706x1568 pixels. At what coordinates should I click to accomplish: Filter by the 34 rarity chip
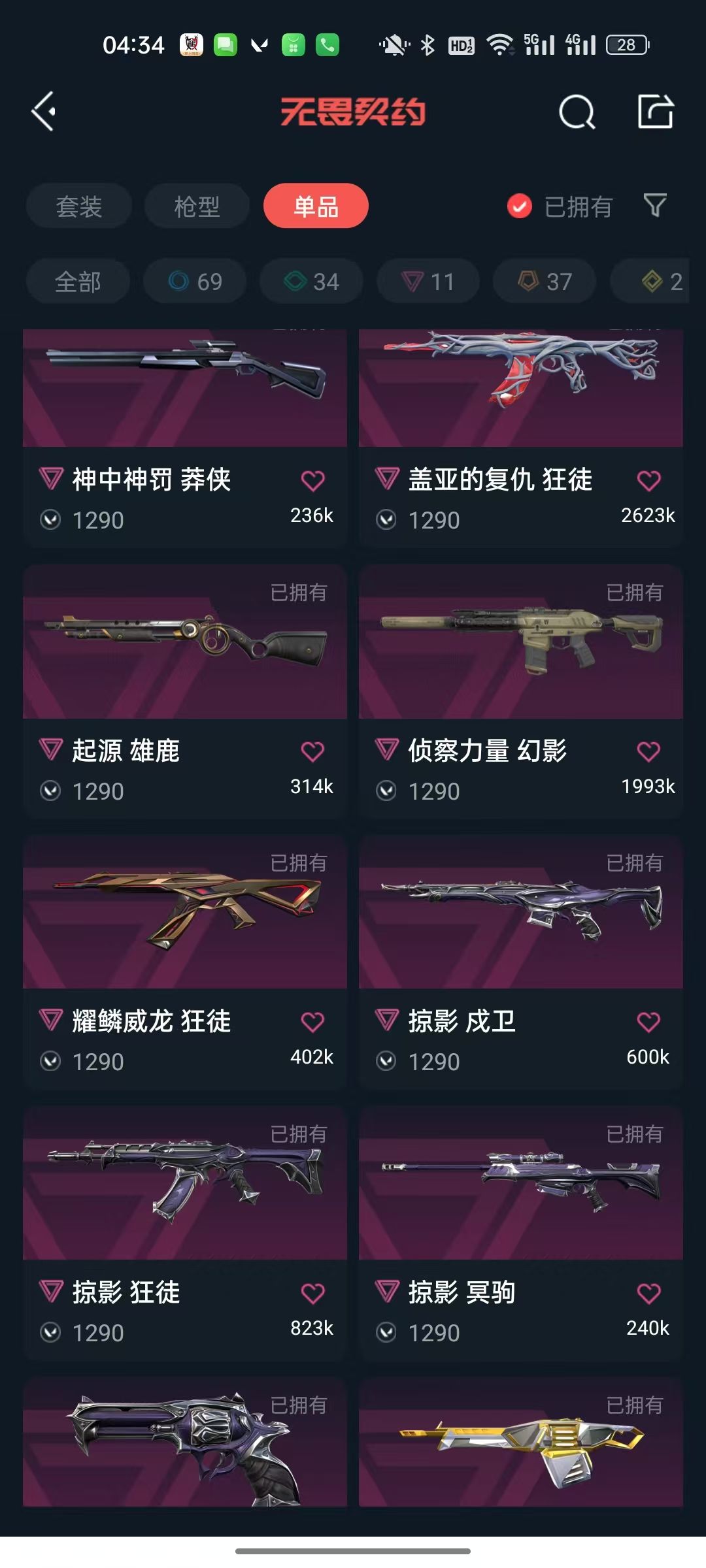coord(311,282)
